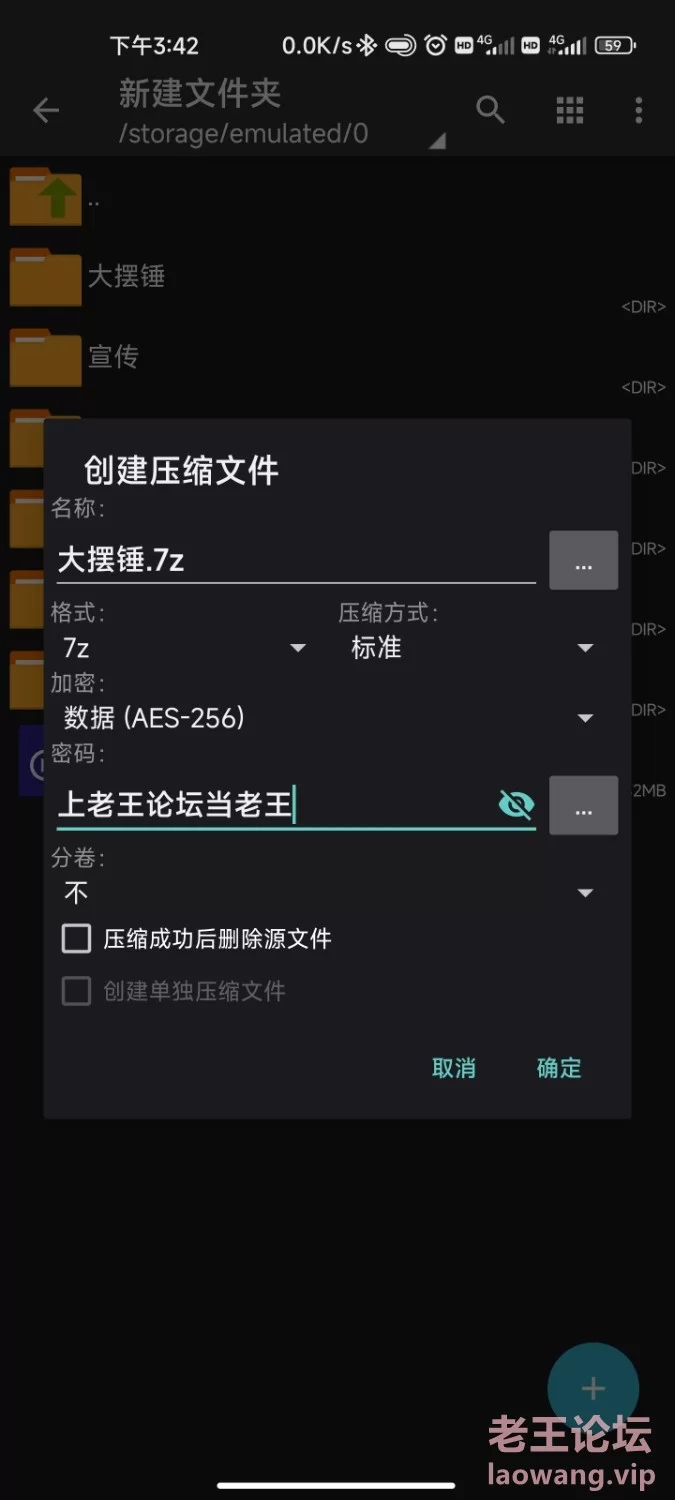This screenshot has width=675, height=1500.
Task: Tap the 密码 password input field
Action: coord(276,805)
